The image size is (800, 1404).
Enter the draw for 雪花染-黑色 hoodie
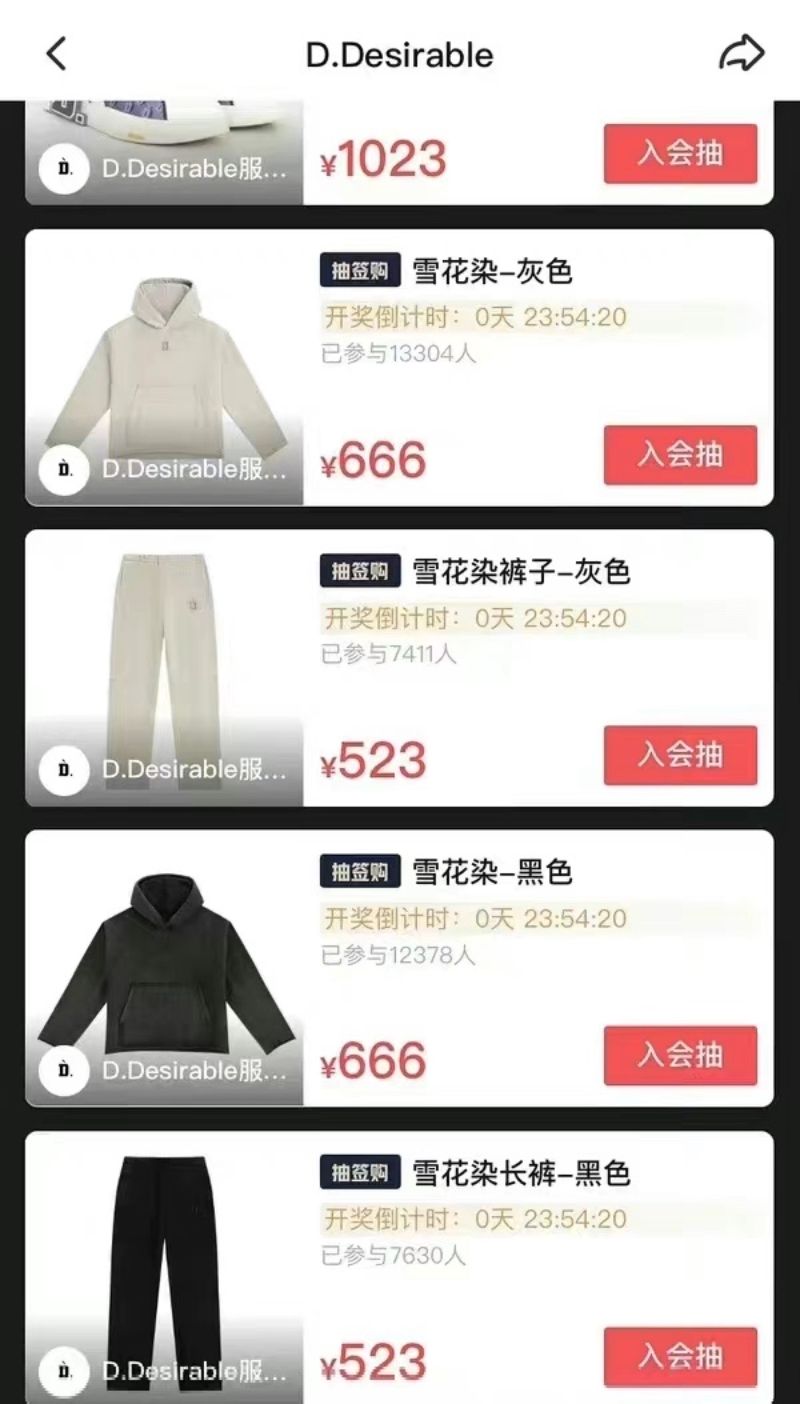[x=680, y=1055]
